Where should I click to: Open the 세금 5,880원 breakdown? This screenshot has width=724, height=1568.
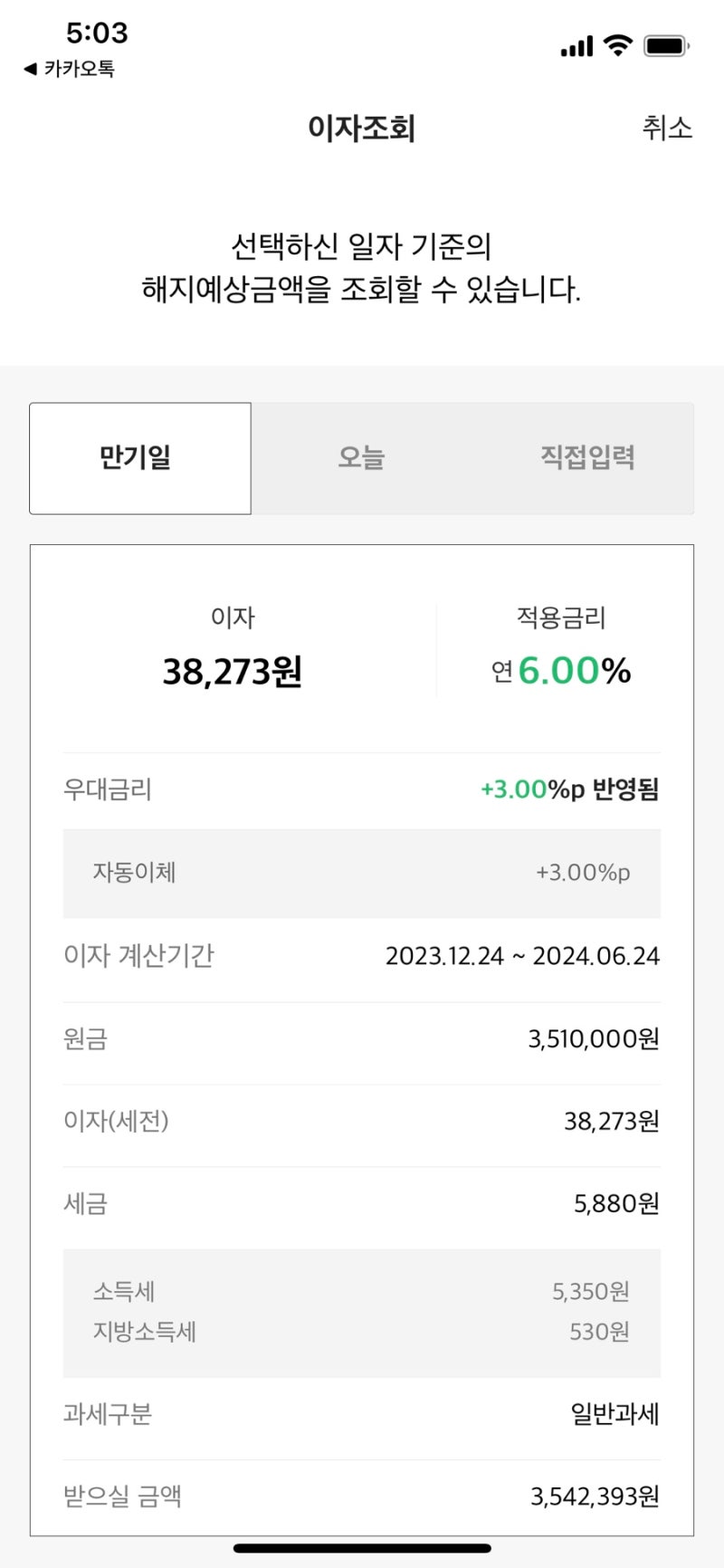tap(362, 1204)
